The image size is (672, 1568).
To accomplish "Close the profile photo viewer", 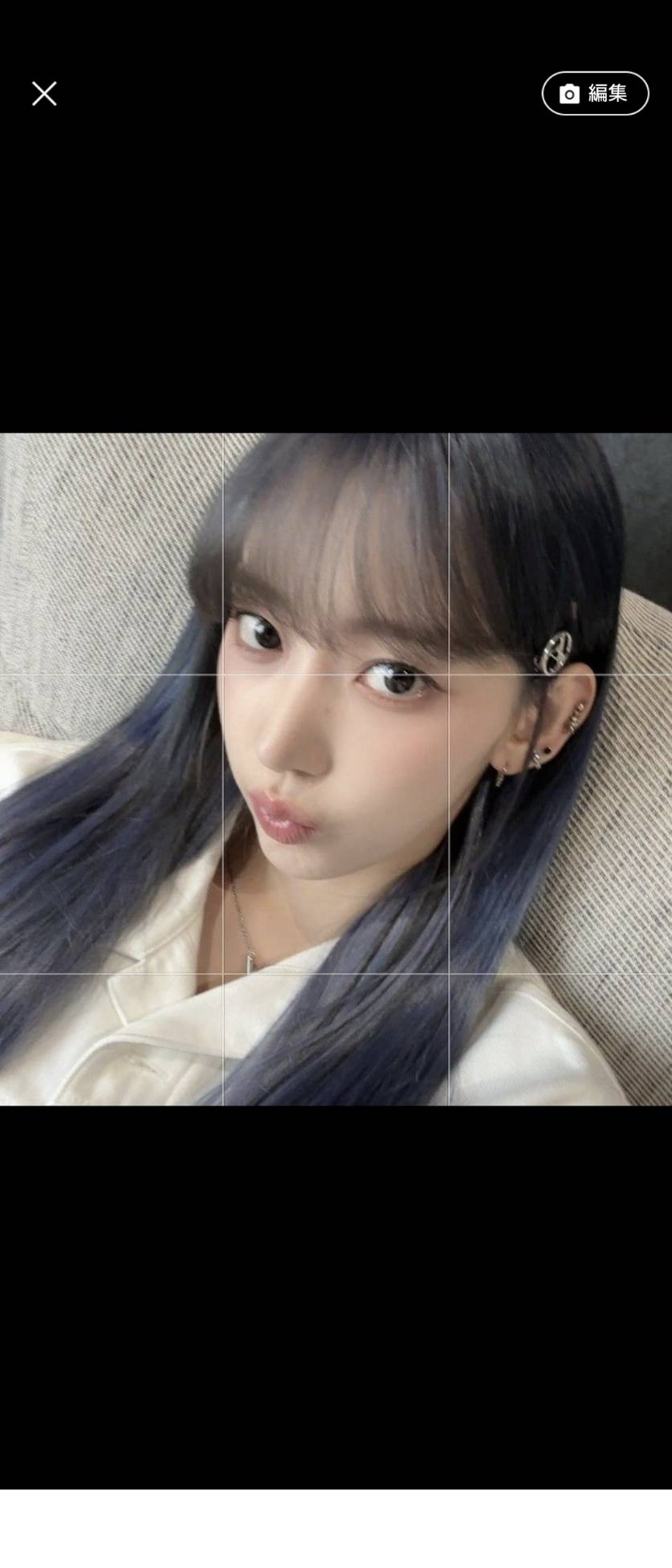I will (x=44, y=93).
